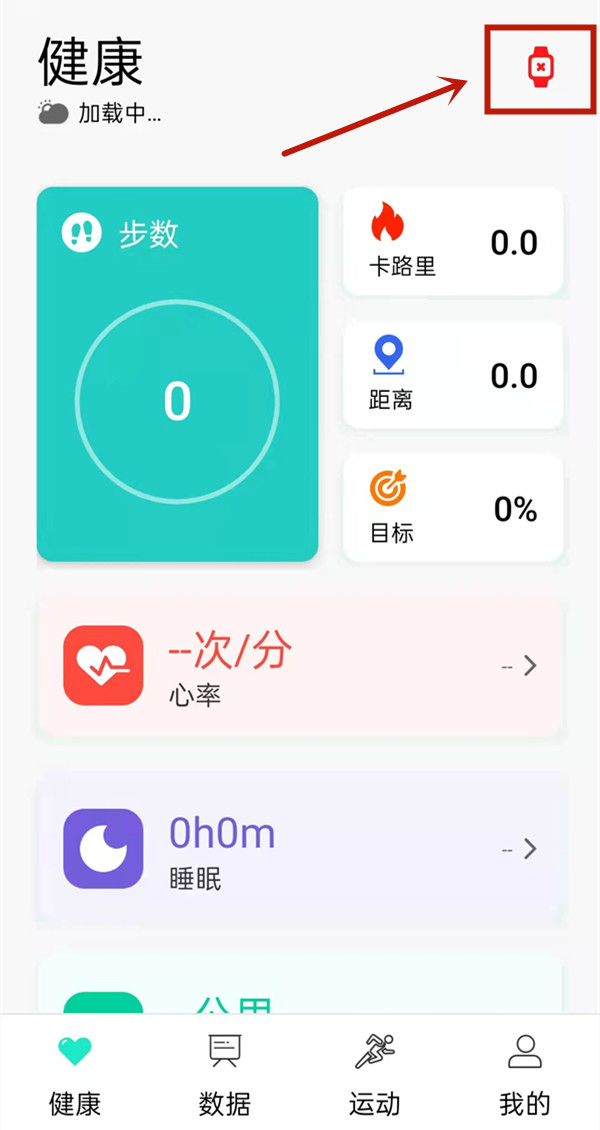Open 心率 heart rate details
This screenshot has width=600, height=1130.
click(300, 665)
